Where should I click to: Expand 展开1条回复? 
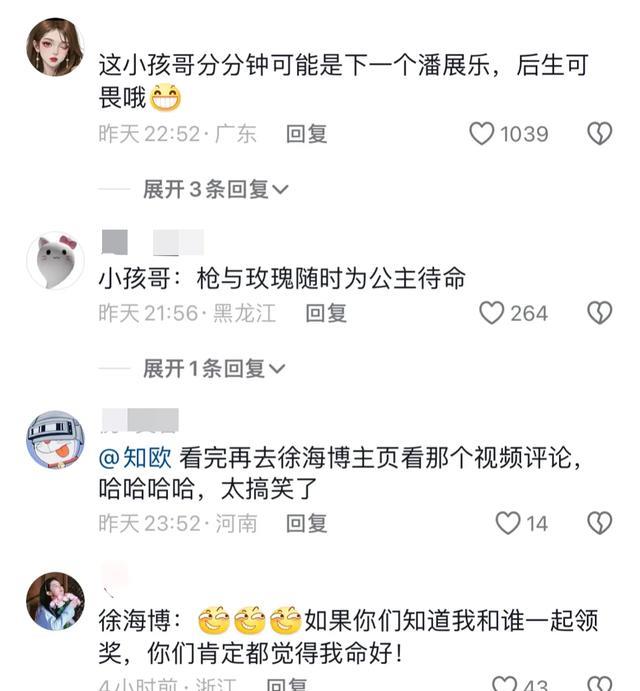point(215,369)
